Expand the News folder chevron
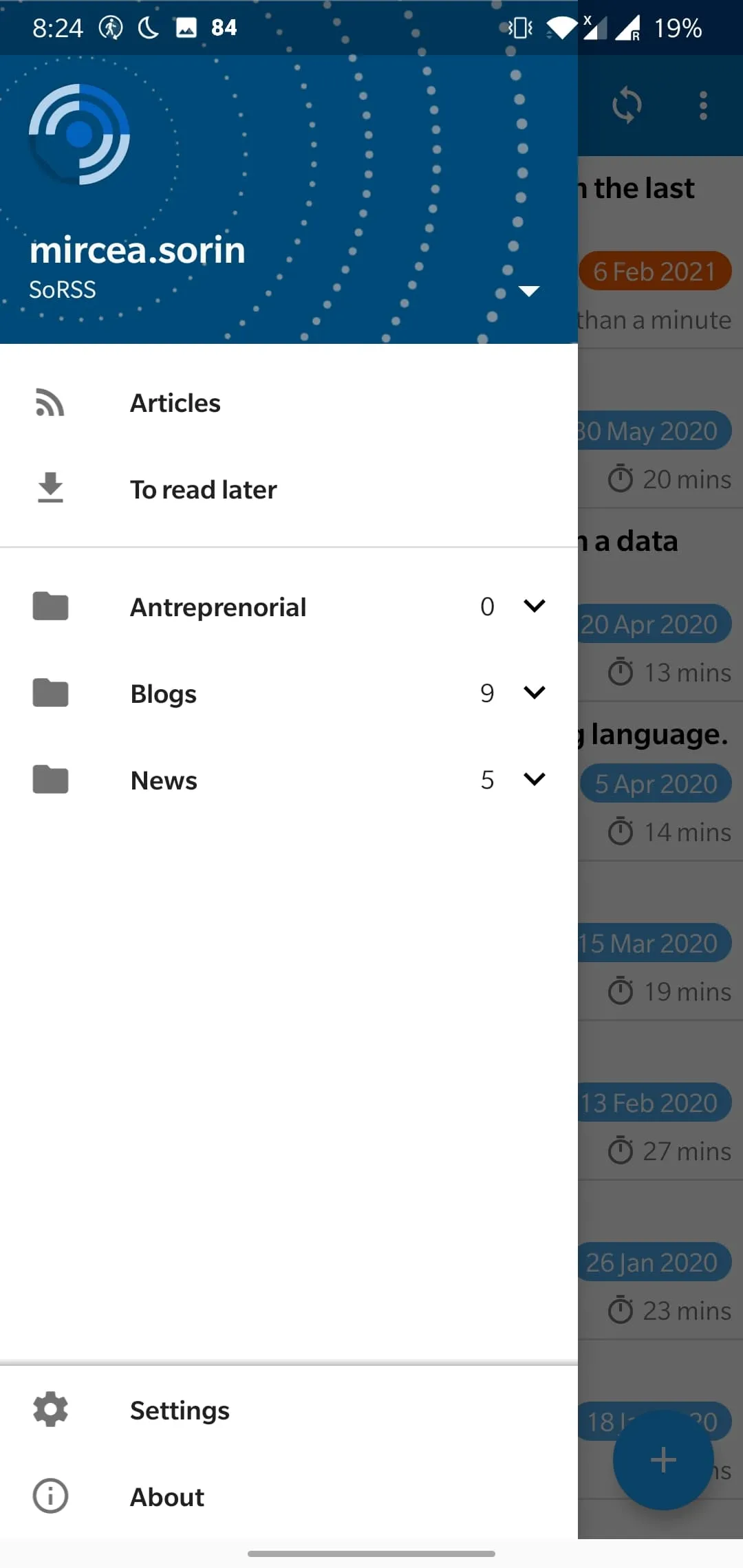 pos(534,779)
